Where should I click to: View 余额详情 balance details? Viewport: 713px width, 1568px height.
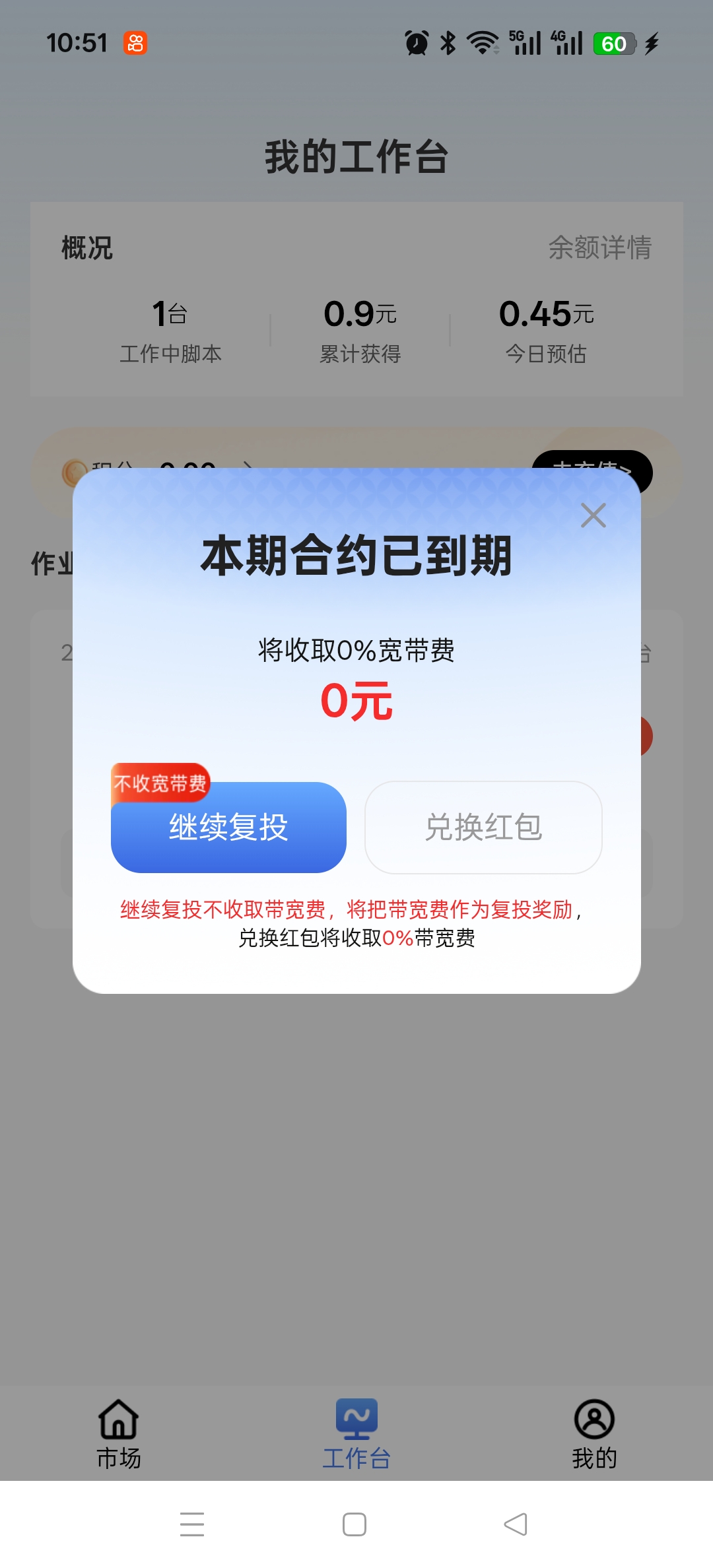[x=599, y=248]
